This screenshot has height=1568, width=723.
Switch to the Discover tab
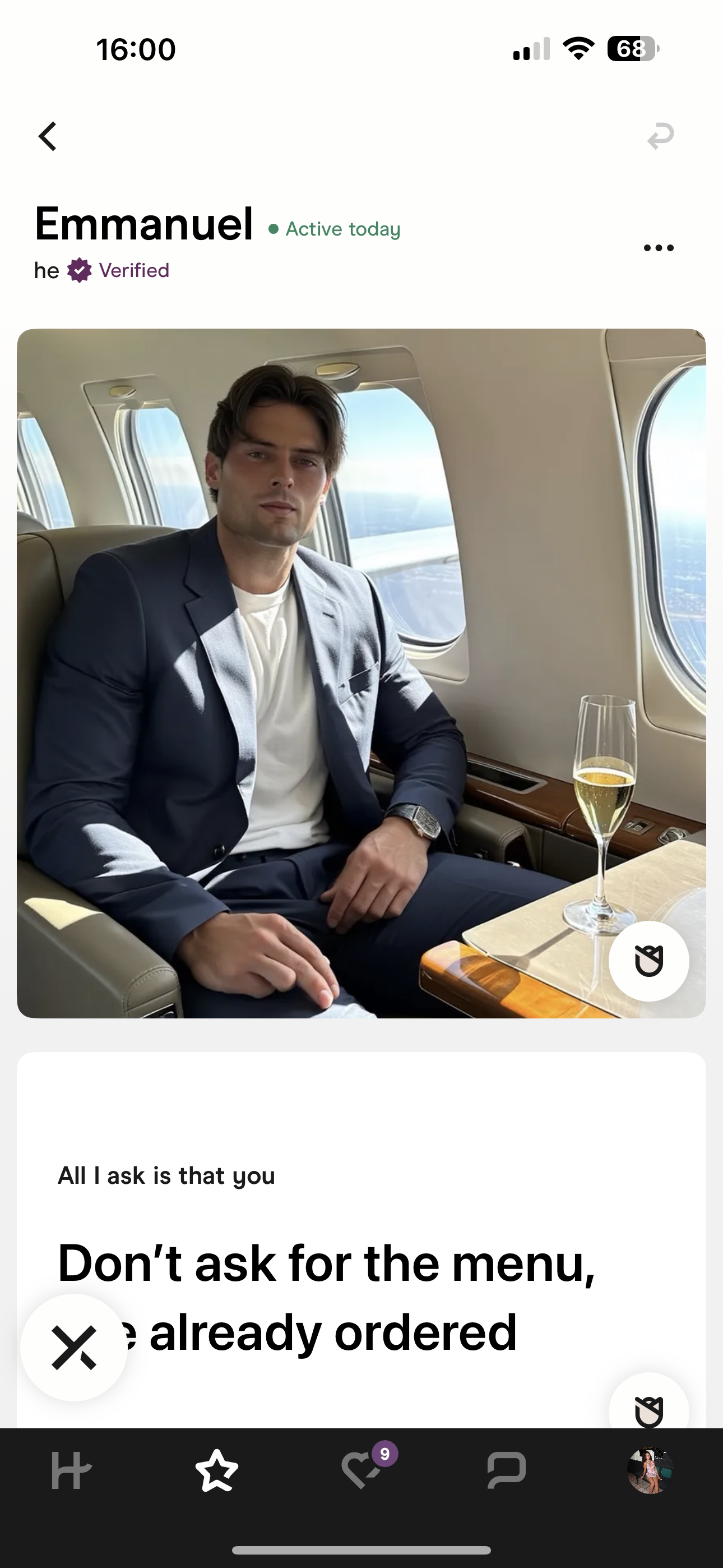(x=71, y=1470)
